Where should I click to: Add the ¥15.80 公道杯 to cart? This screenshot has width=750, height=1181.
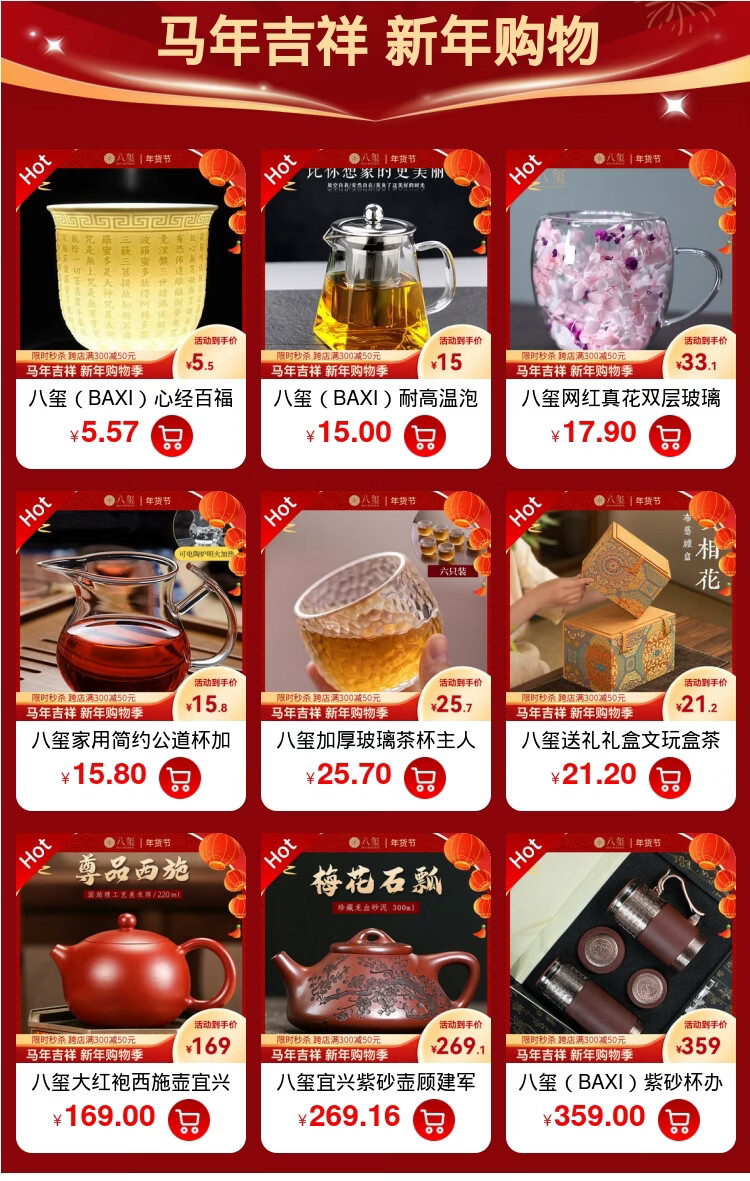(x=180, y=777)
